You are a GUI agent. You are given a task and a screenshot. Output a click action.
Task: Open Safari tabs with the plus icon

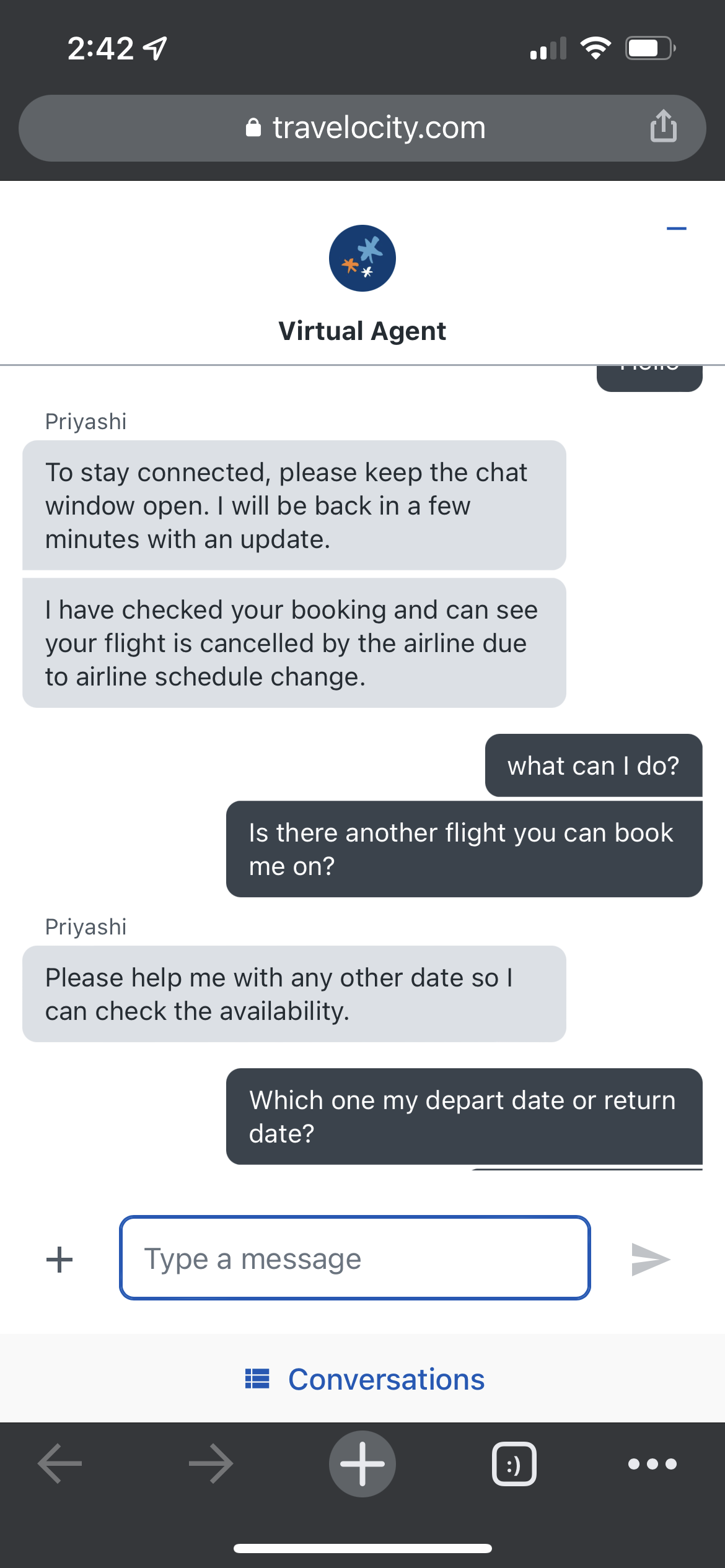click(362, 1464)
